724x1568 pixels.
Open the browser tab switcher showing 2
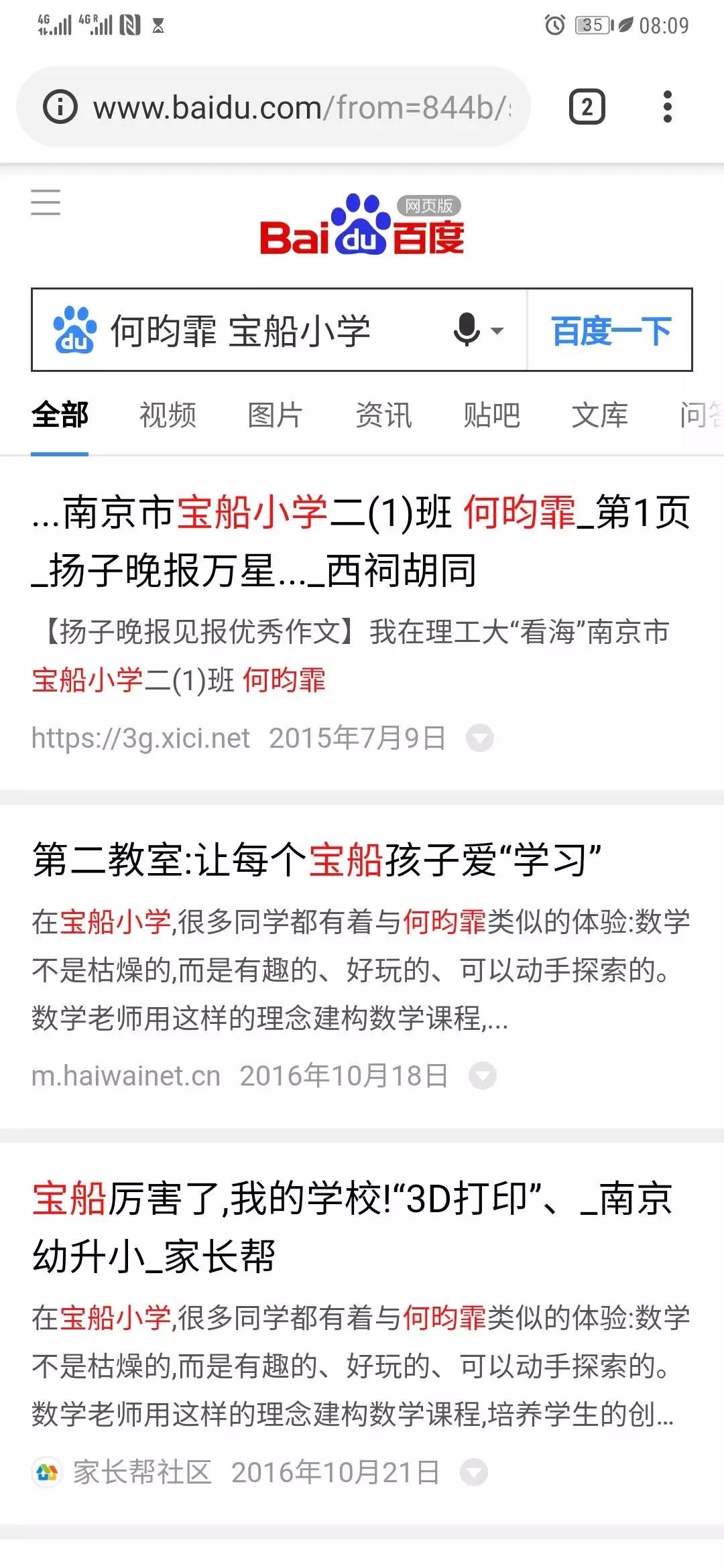coord(587,107)
